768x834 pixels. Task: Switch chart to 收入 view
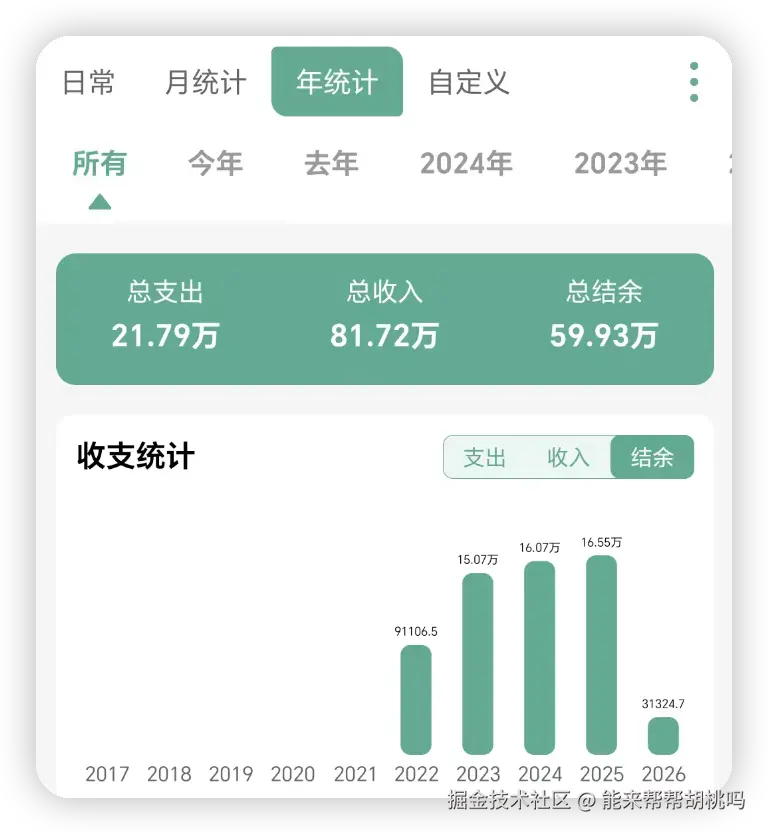coord(568,457)
